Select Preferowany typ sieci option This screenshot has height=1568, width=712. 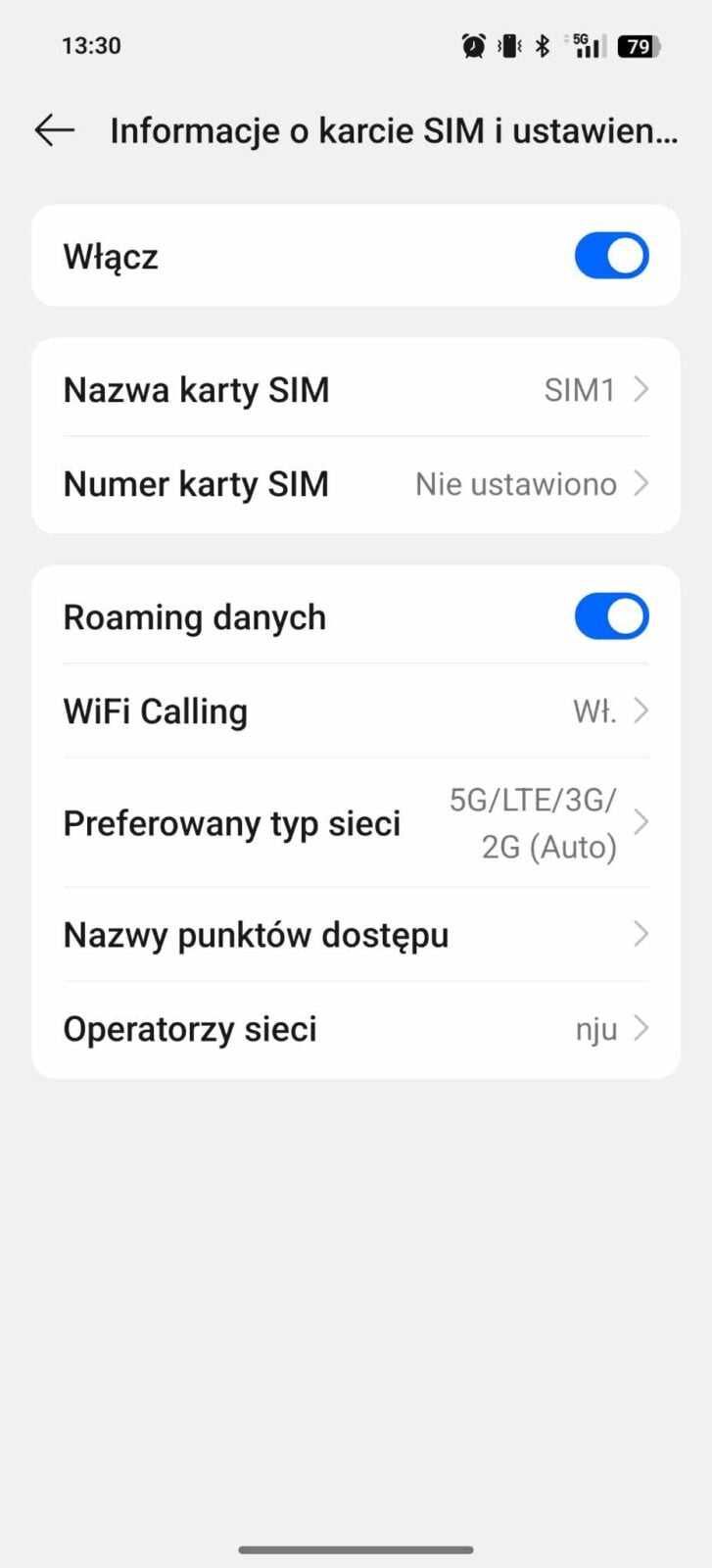[x=356, y=823]
